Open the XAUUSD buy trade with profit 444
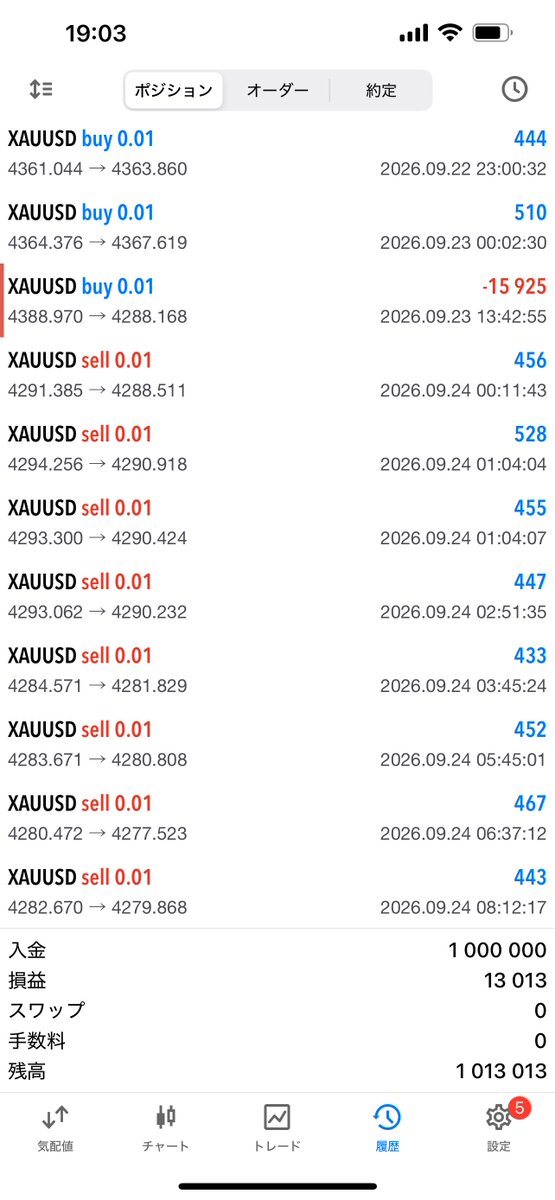 pos(277,153)
